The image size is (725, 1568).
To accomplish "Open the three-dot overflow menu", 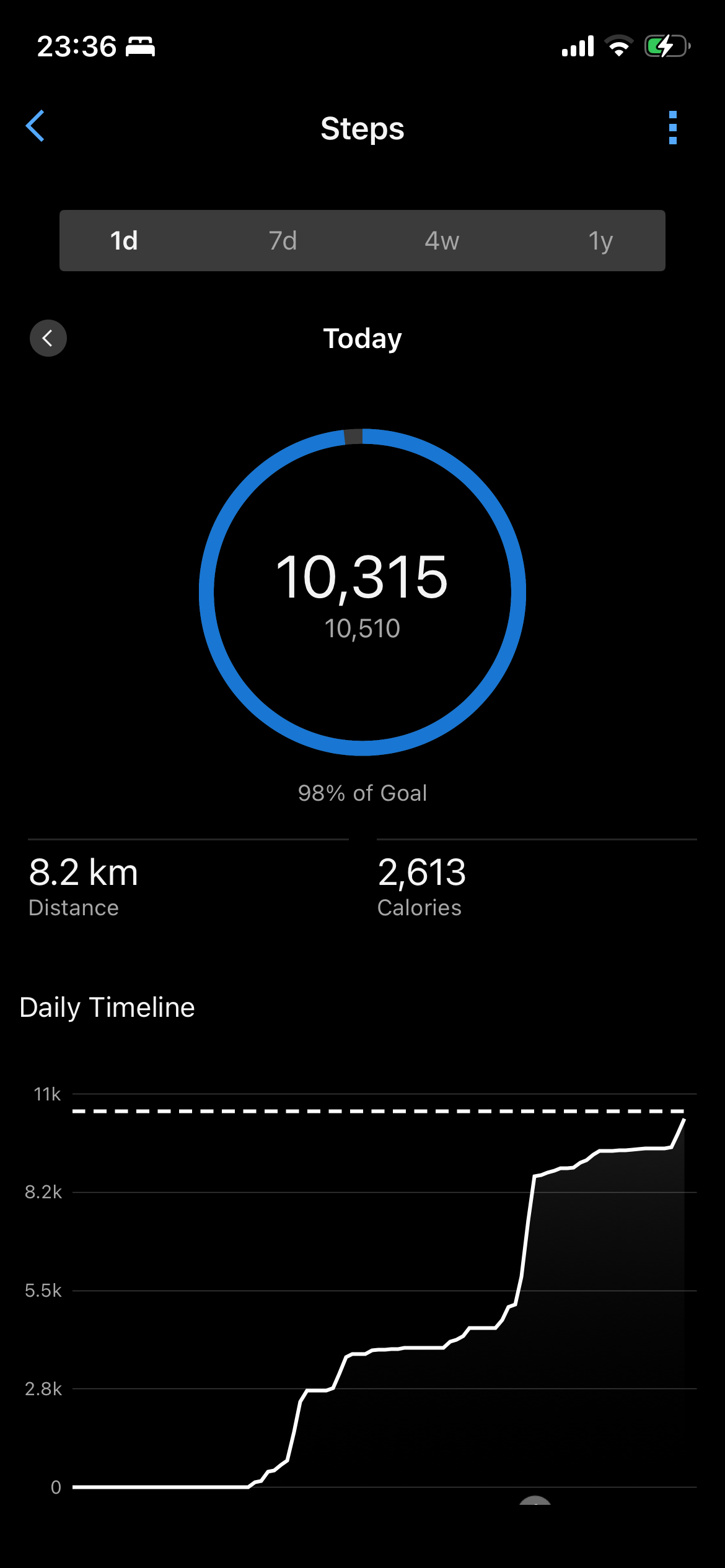I will 672,128.
